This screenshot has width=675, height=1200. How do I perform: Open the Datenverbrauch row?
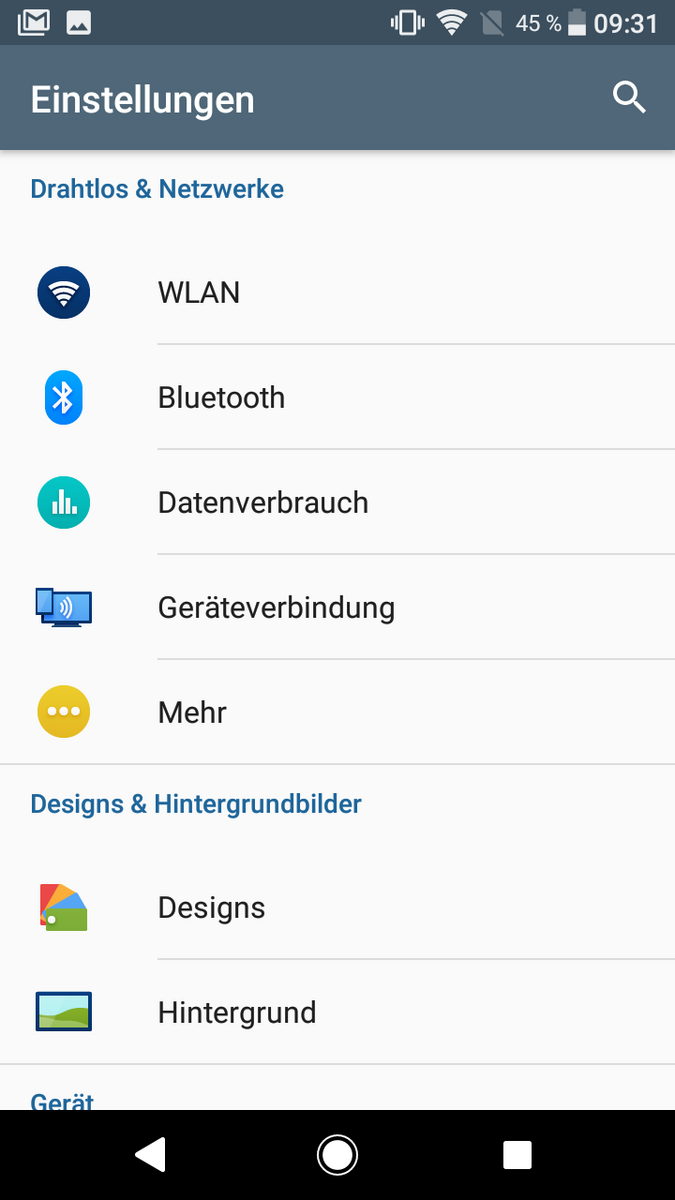337,502
